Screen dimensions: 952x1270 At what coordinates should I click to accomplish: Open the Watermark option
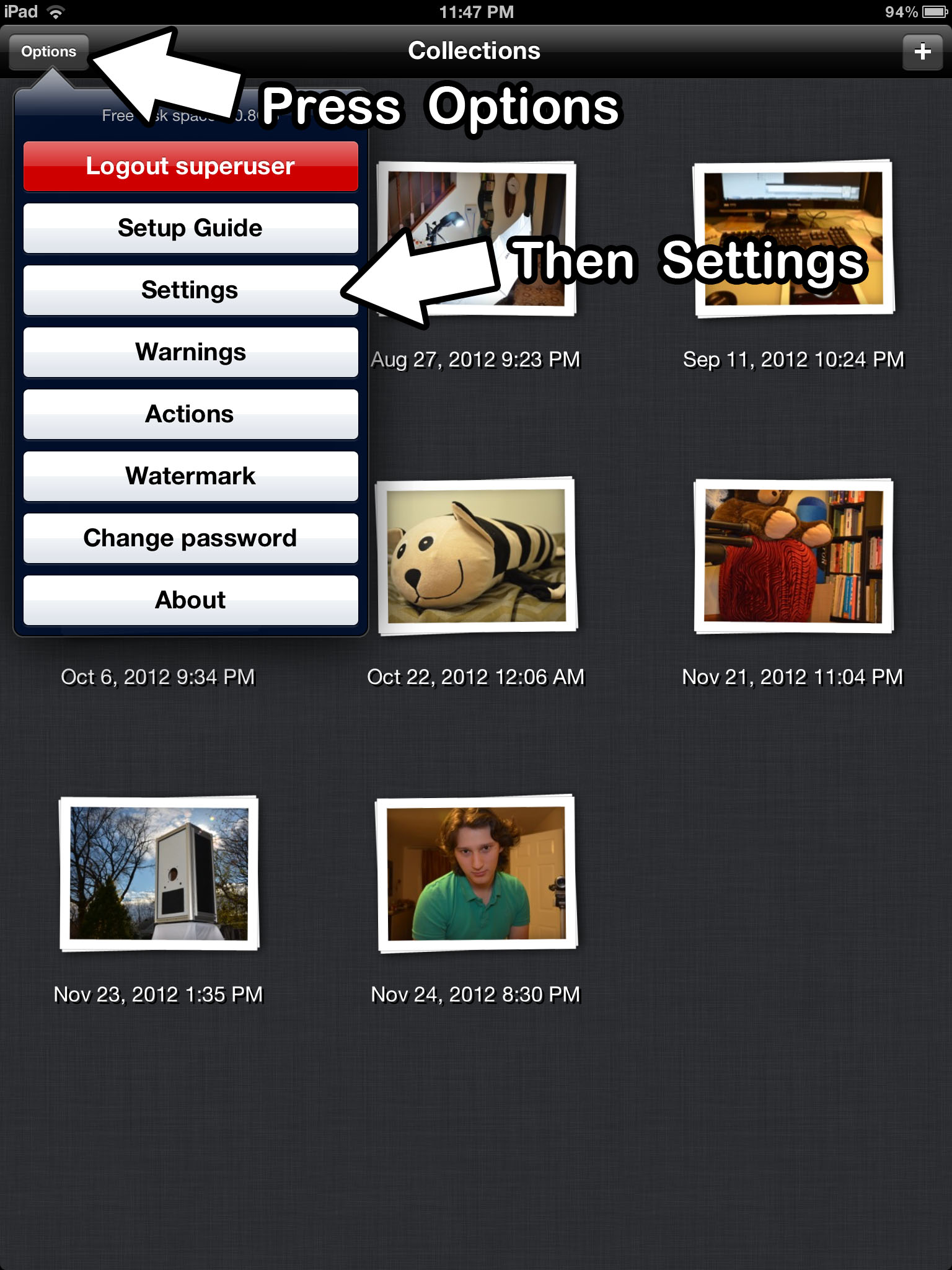[190, 476]
